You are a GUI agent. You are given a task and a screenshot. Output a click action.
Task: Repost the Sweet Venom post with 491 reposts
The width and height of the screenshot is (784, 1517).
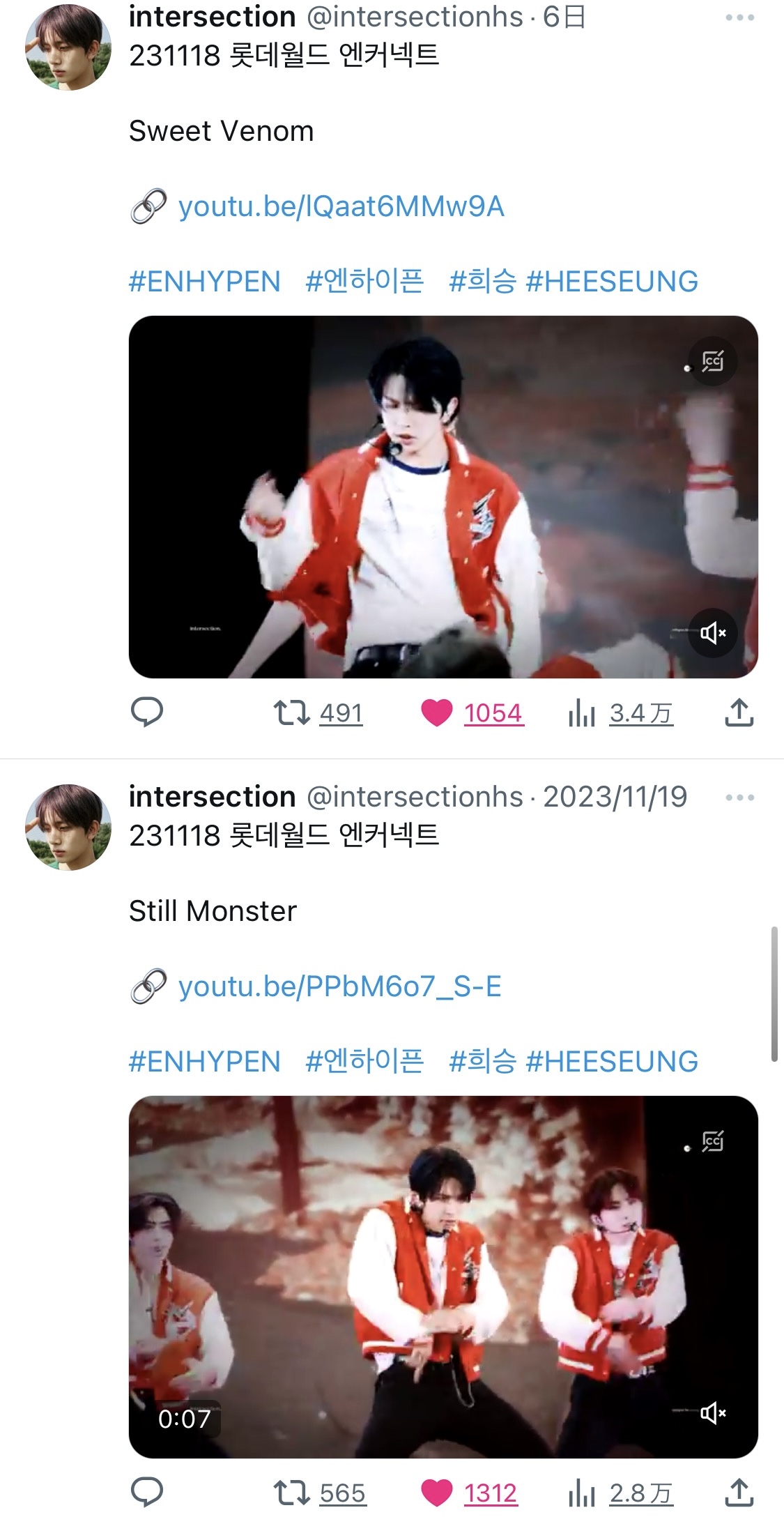pos(318,713)
